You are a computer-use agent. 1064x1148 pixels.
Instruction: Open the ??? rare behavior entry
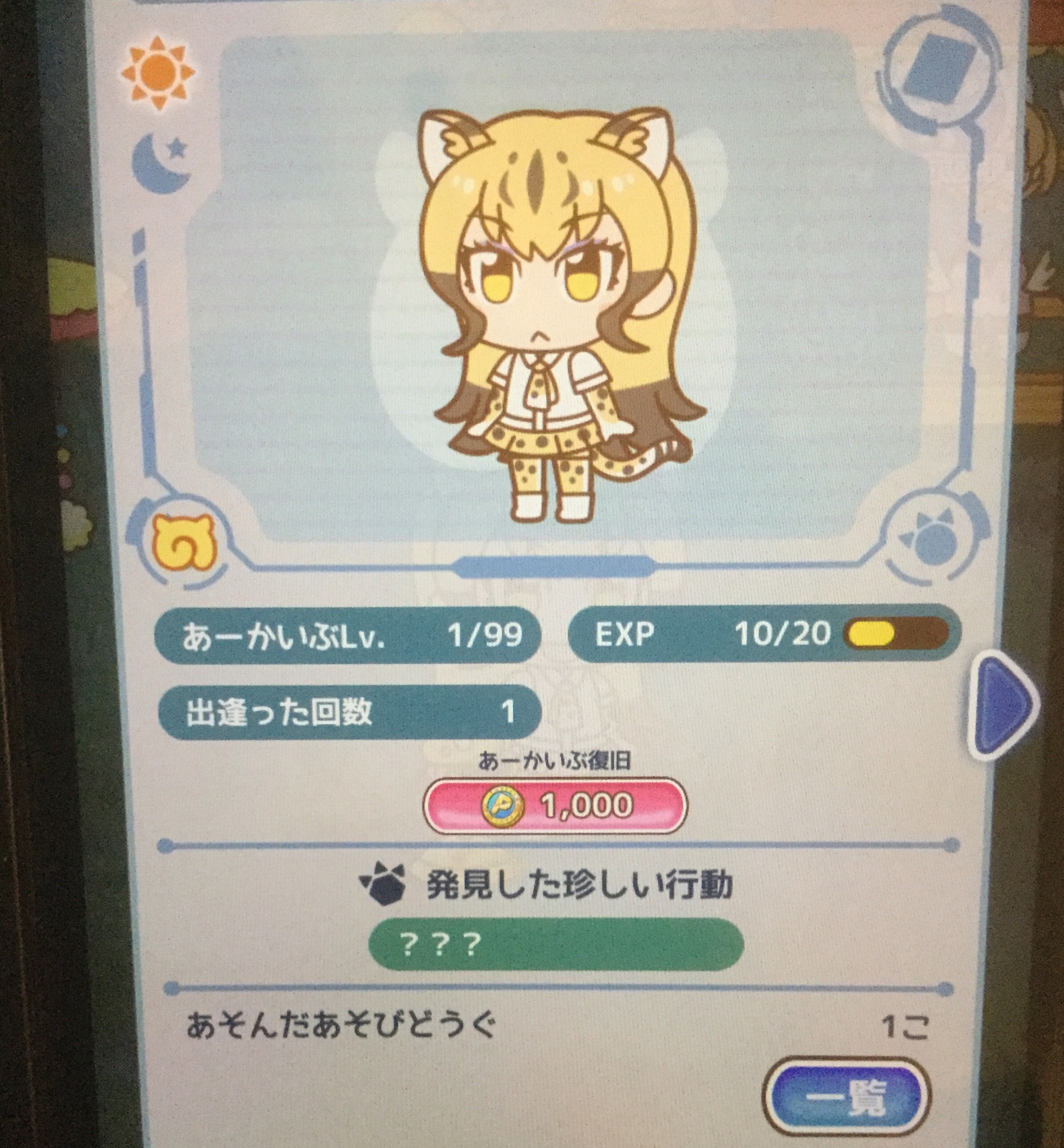(x=556, y=943)
